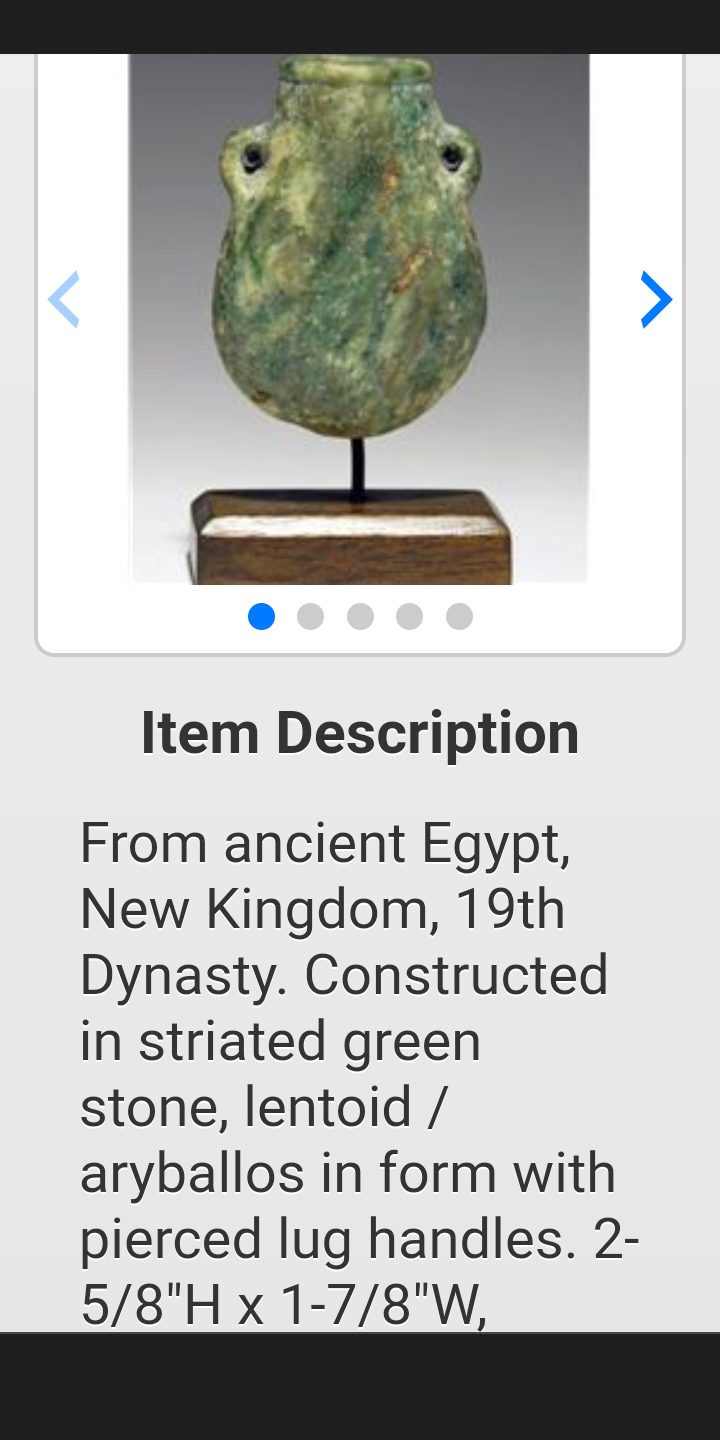Jump to the fifth carousel dot

click(x=459, y=617)
